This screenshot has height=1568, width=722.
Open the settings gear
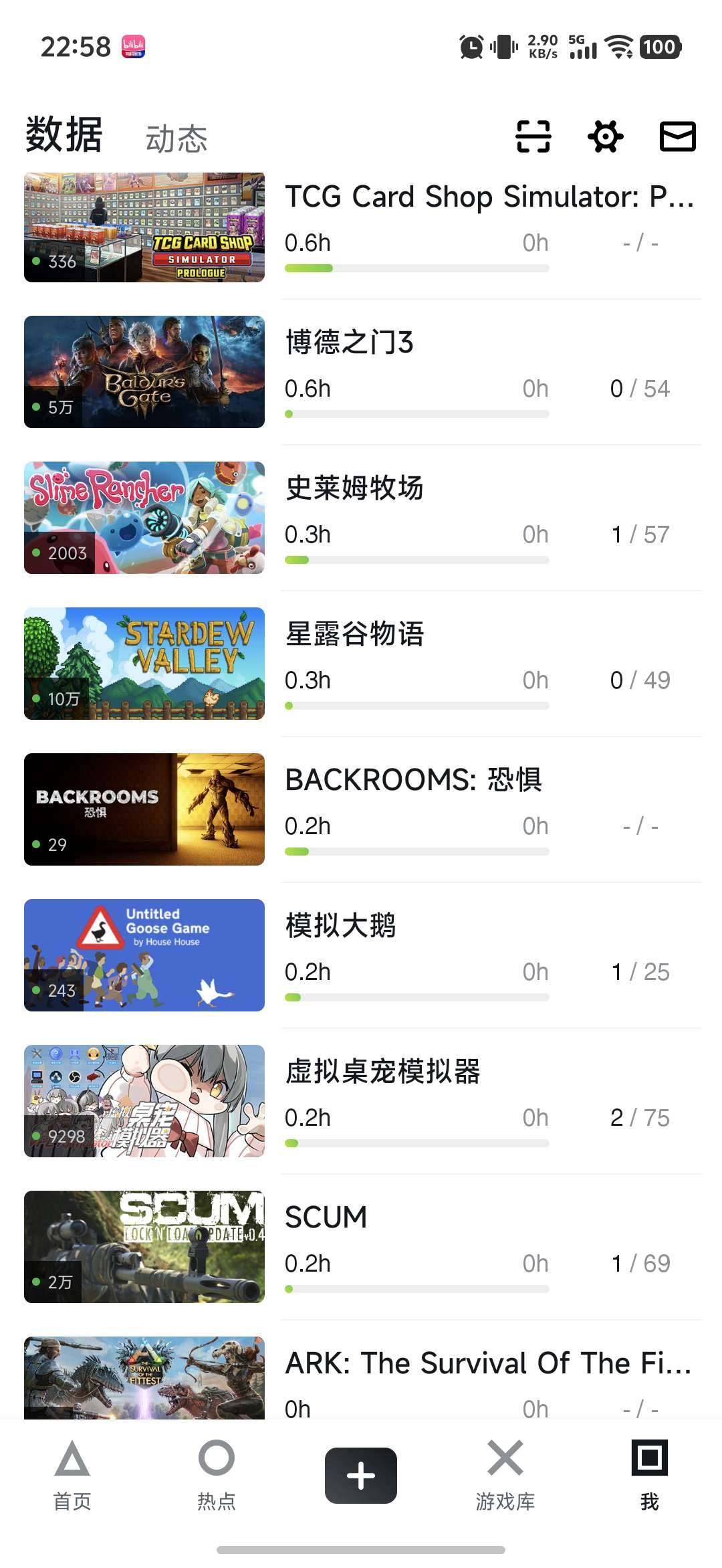coord(605,136)
